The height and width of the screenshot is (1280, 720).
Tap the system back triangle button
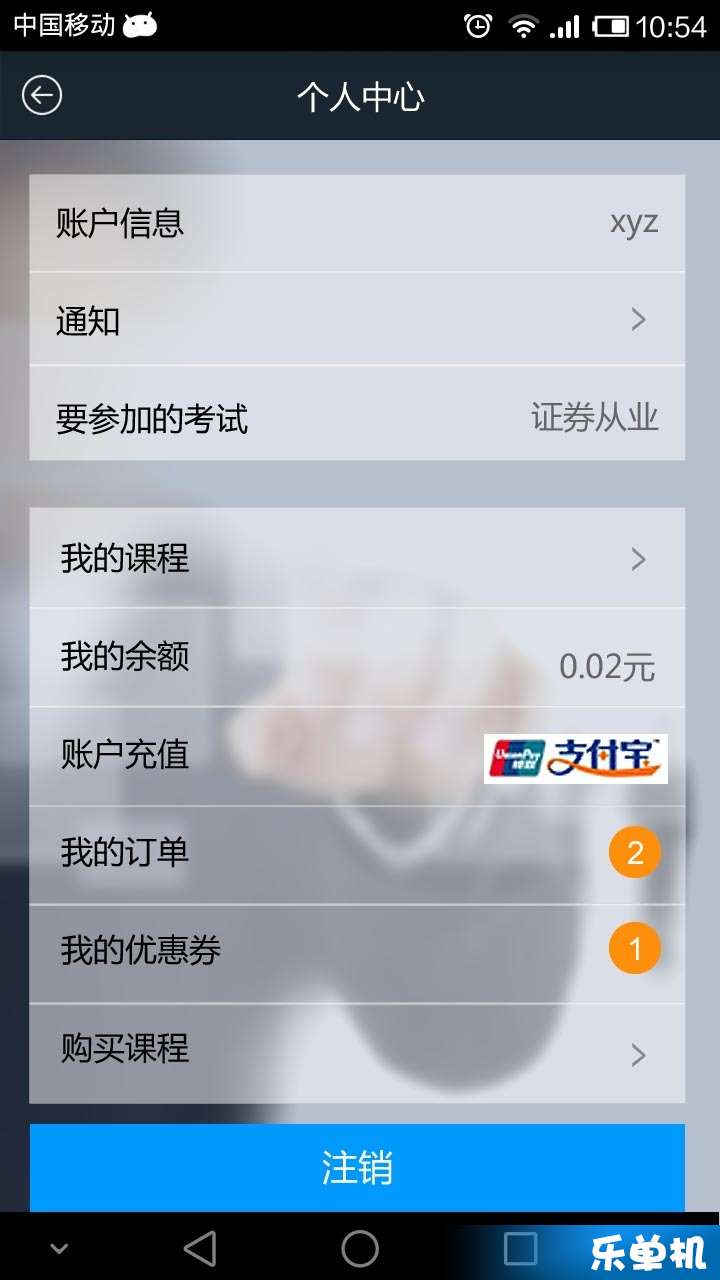pos(200,1248)
